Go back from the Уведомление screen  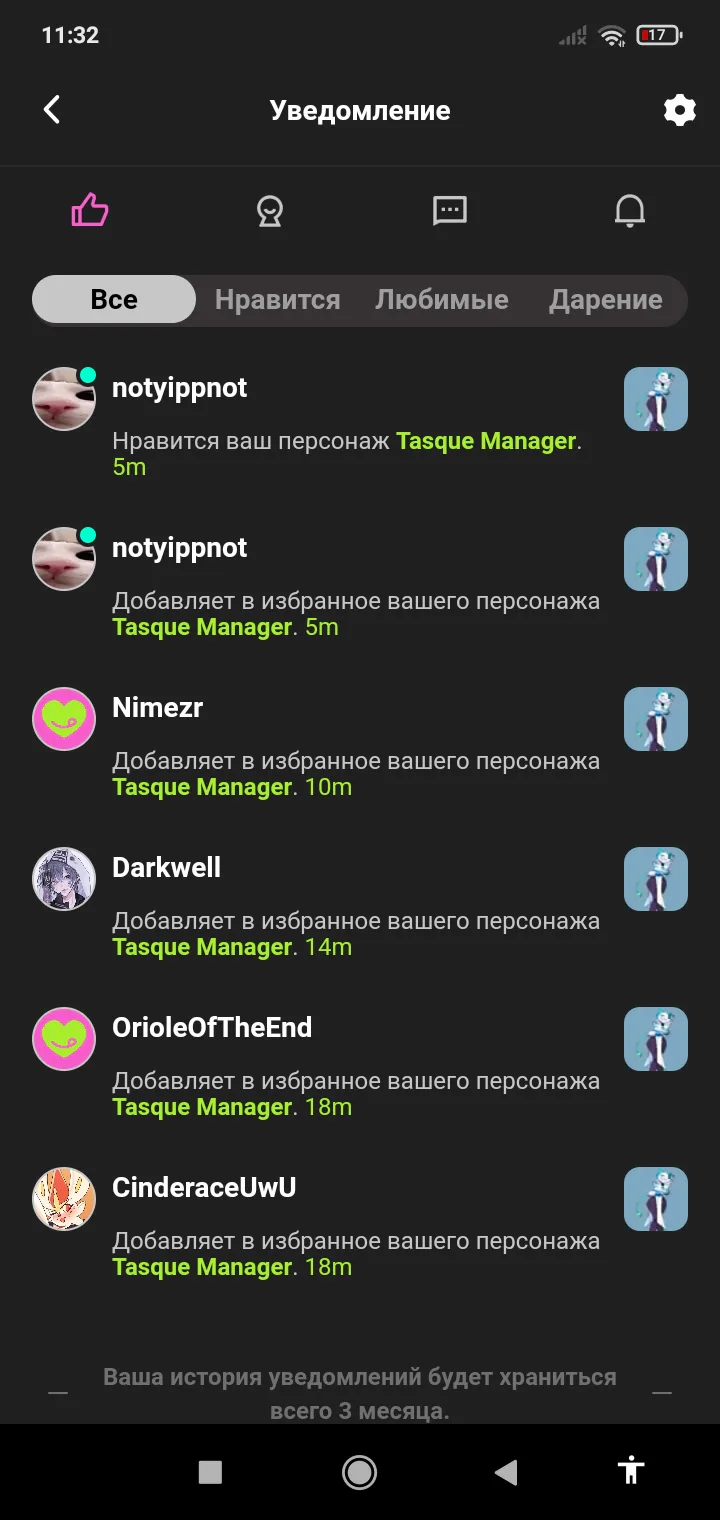(x=52, y=110)
